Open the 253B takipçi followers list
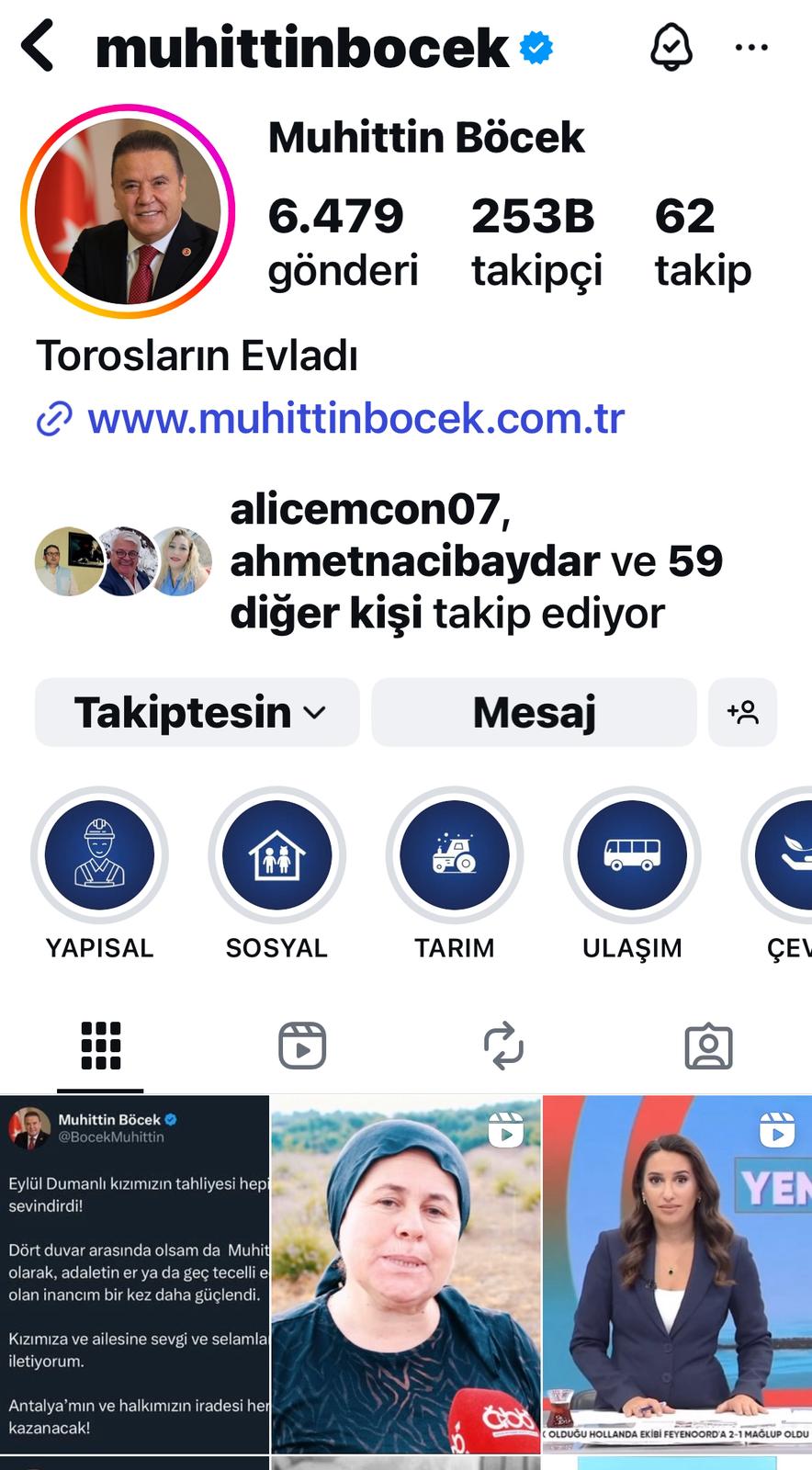 click(x=536, y=242)
